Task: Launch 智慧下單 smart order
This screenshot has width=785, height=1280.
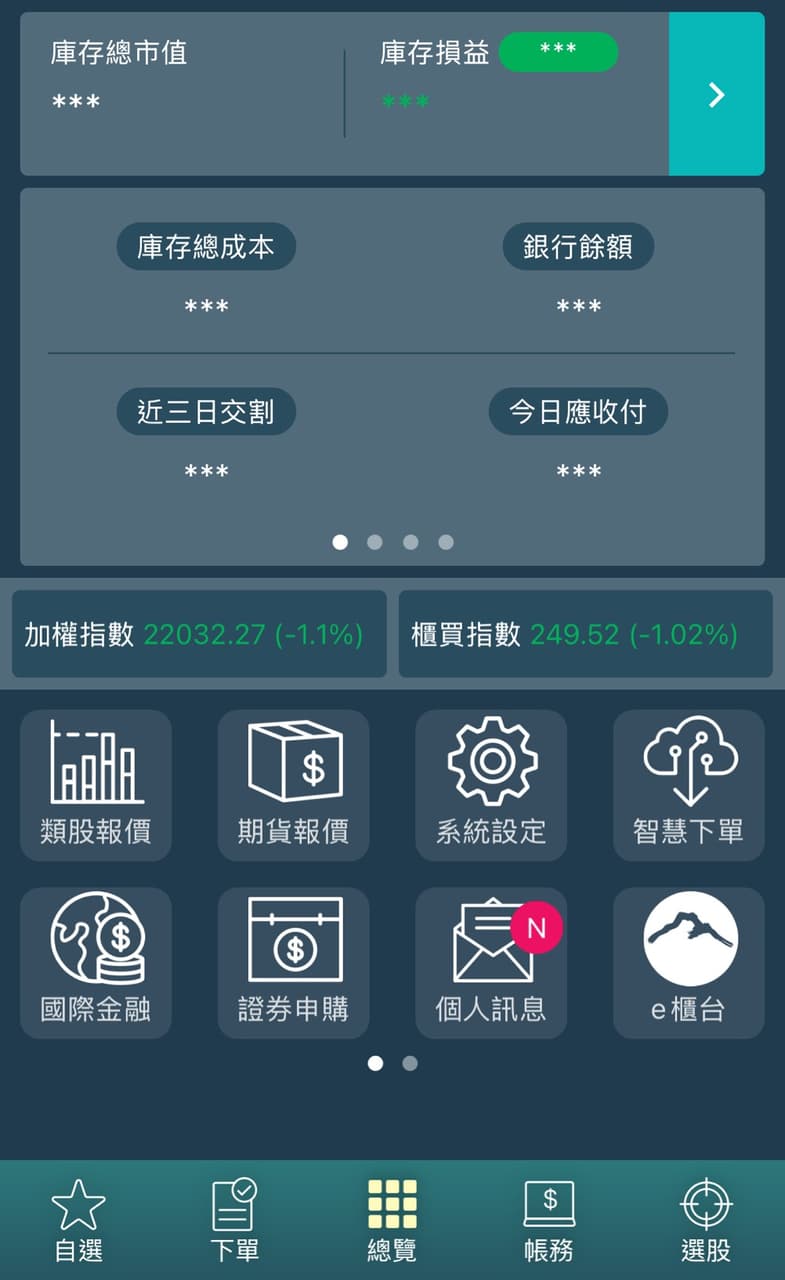Action: click(x=689, y=785)
